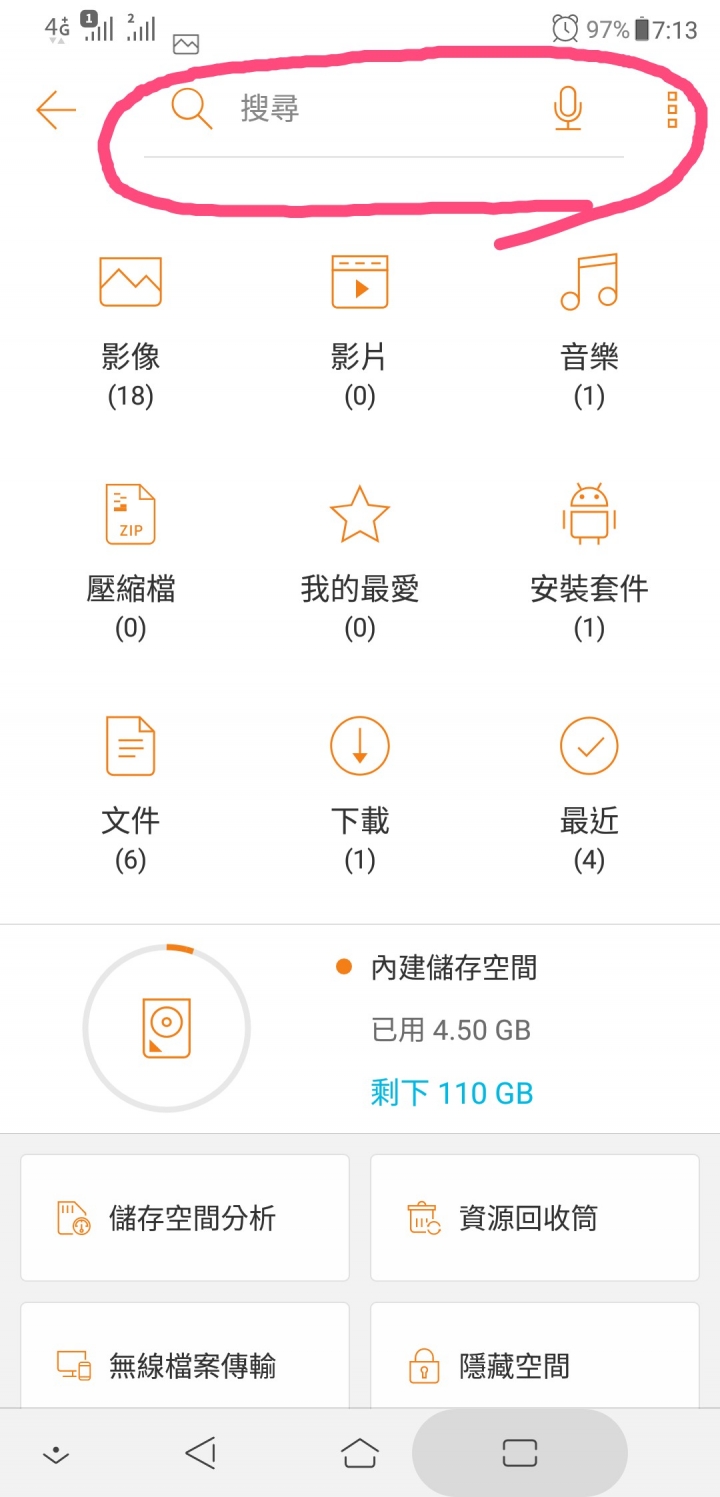Screen dimensions: 720x1497
Task: Open the 壓縮檔 ZIP archives category
Action: (x=130, y=563)
